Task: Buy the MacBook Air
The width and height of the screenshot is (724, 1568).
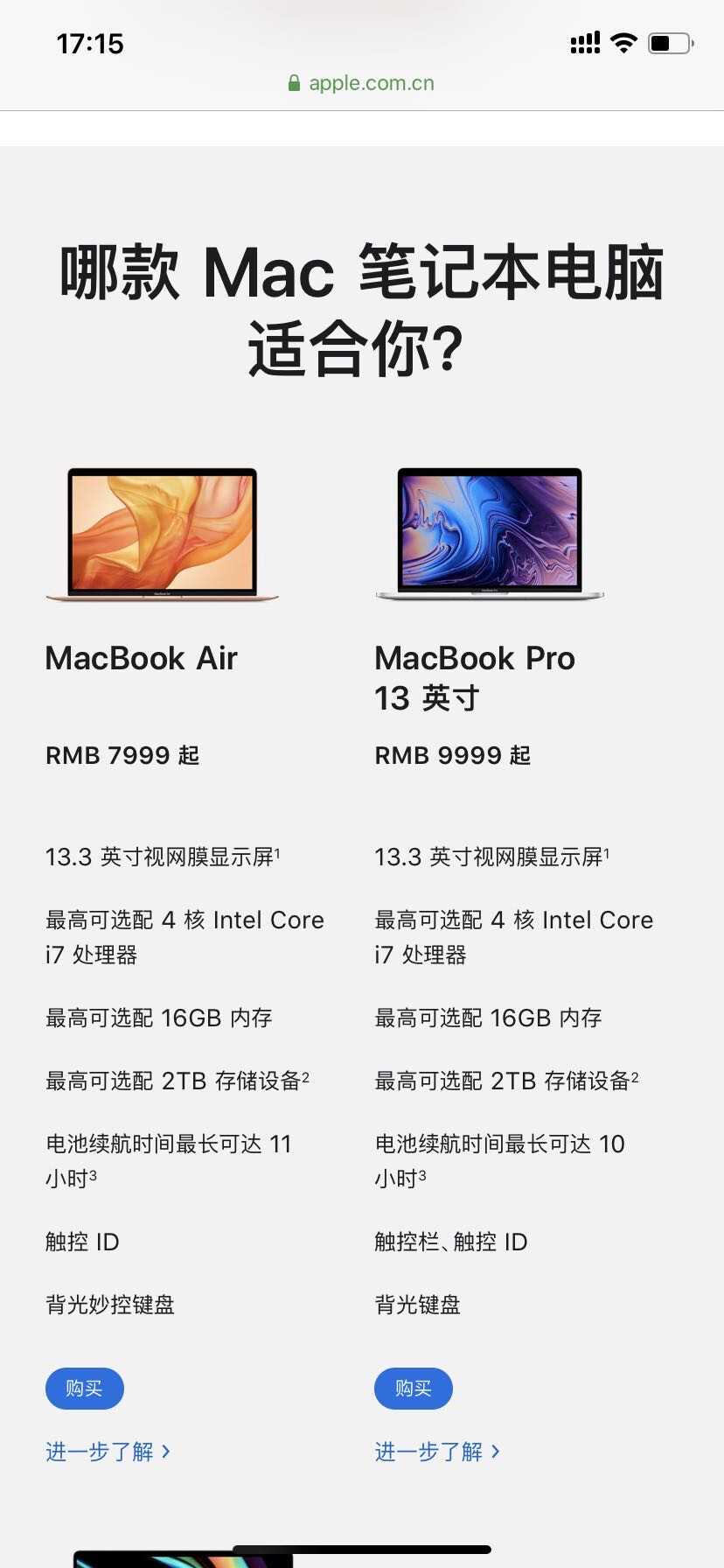Action: [x=84, y=1388]
